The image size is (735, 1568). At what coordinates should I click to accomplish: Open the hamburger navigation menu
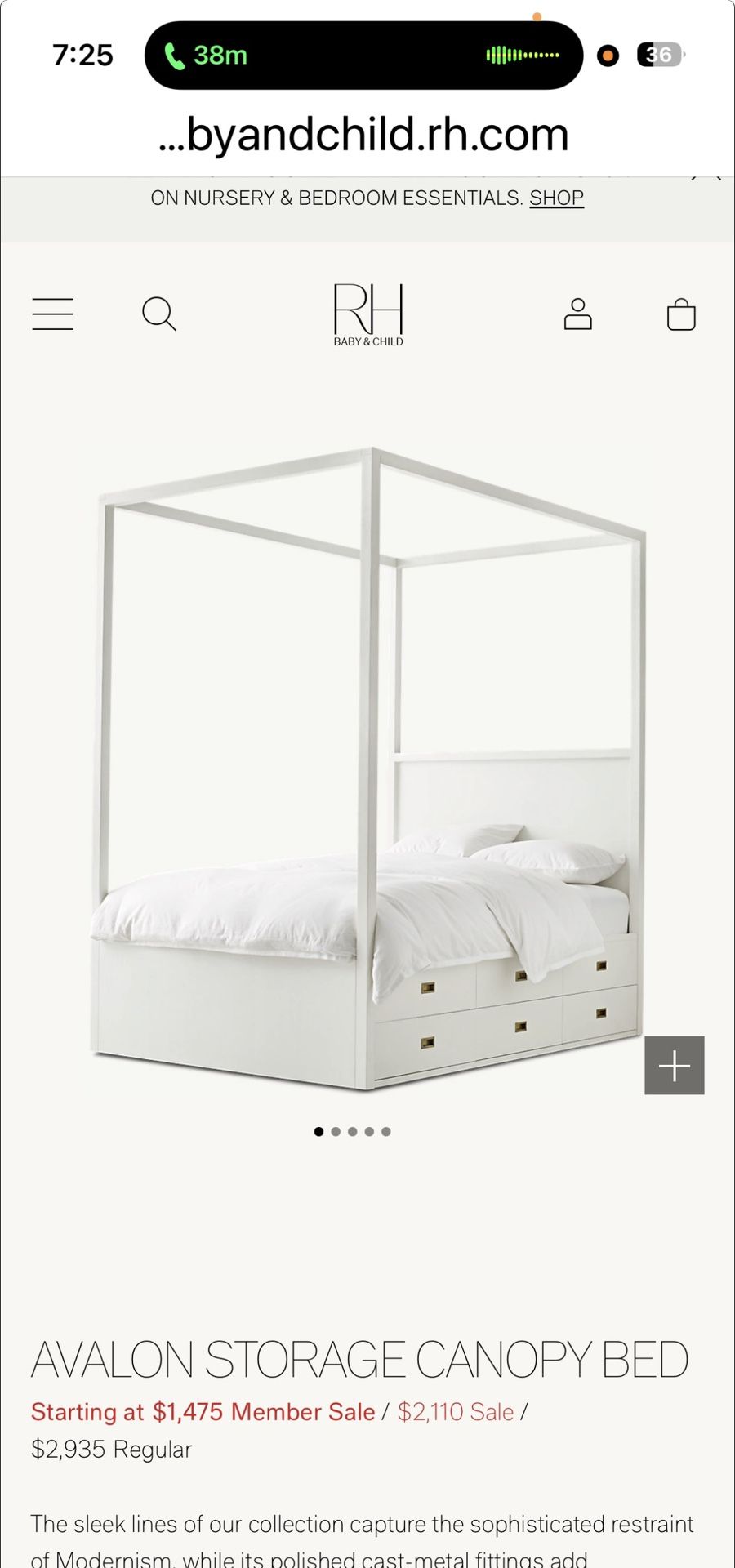(x=52, y=314)
